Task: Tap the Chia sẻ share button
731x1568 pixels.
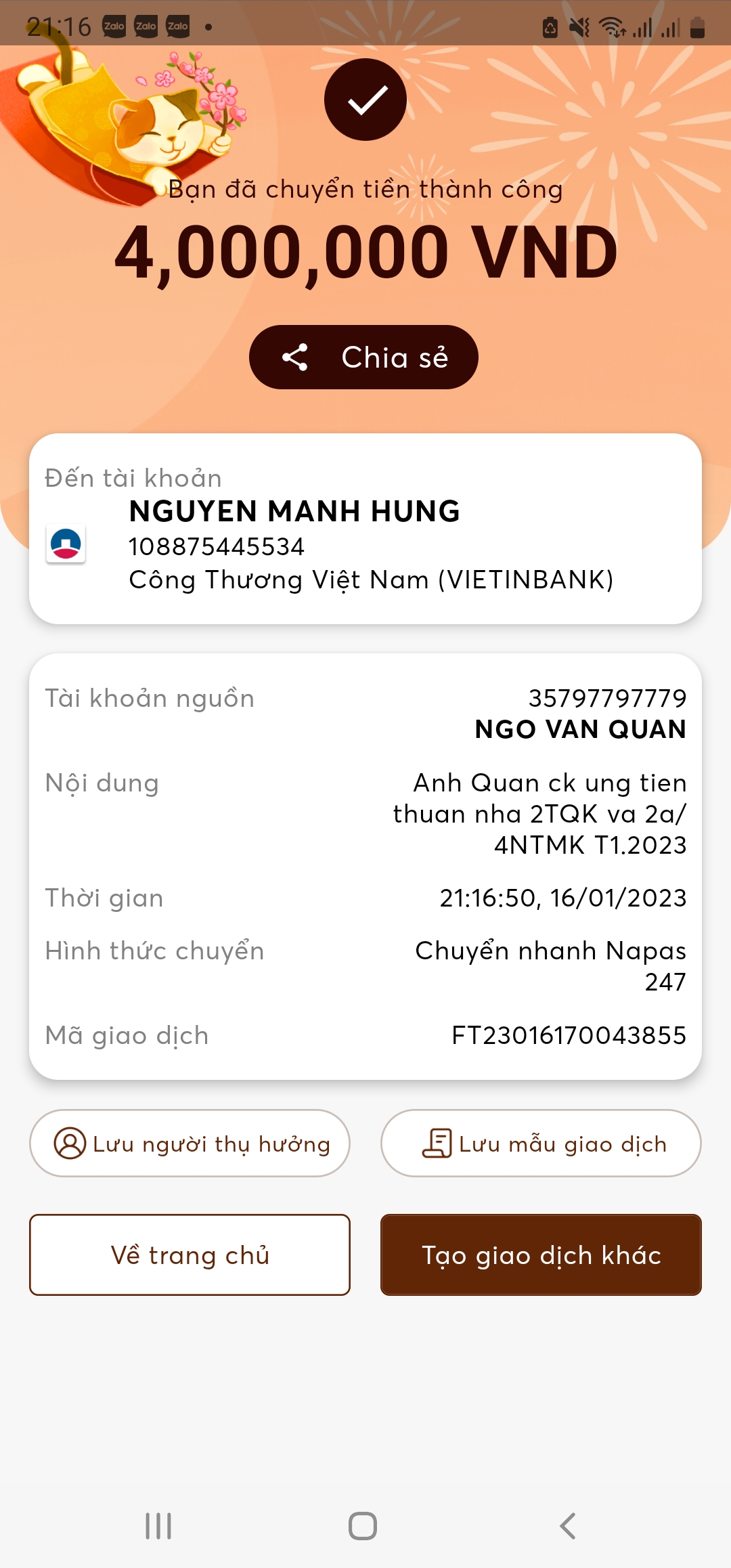Action: (x=363, y=357)
